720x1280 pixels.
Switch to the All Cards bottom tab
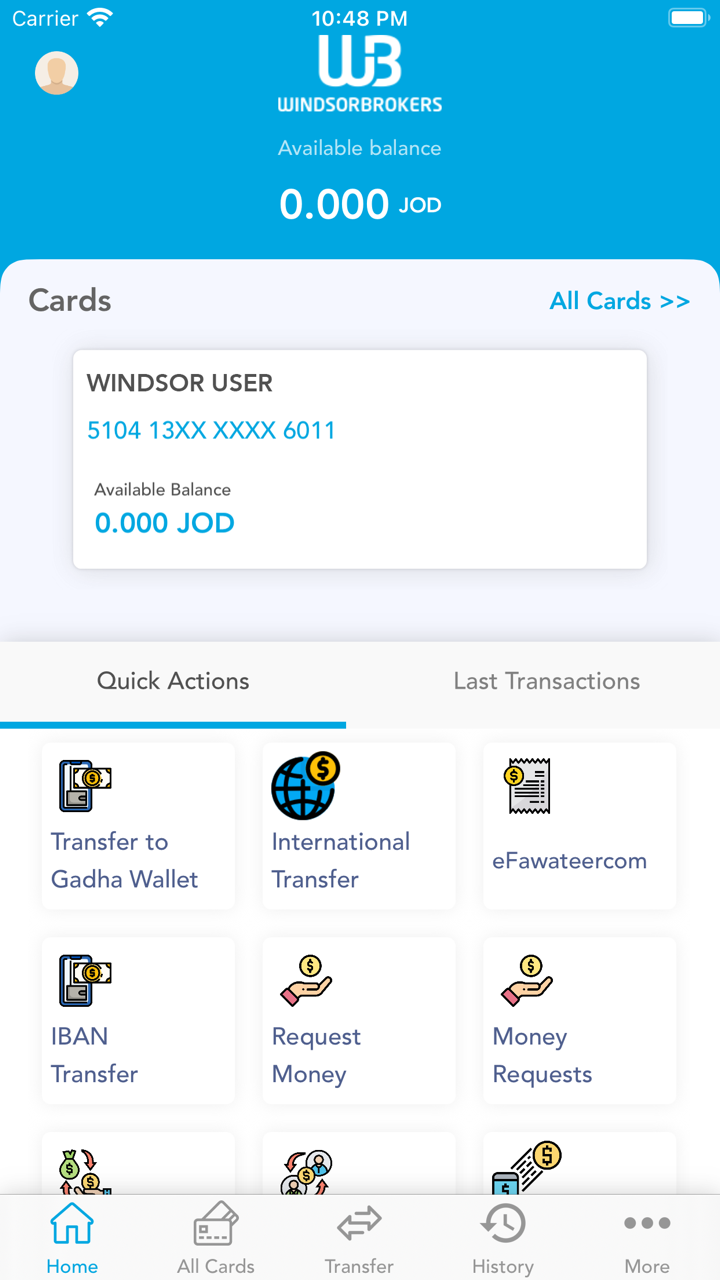point(216,1239)
